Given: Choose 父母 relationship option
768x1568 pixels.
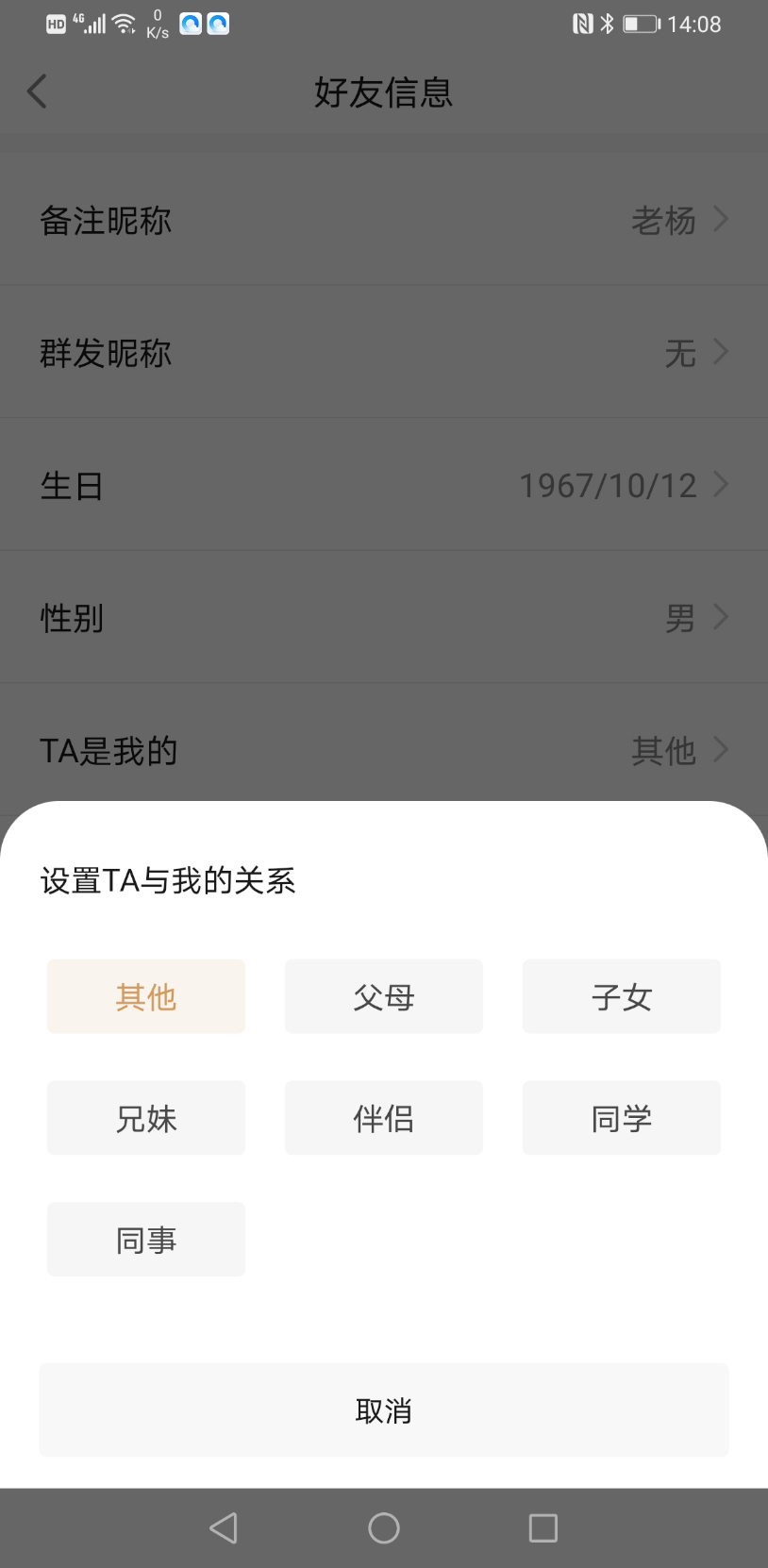Looking at the screenshot, I should click(384, 996).
